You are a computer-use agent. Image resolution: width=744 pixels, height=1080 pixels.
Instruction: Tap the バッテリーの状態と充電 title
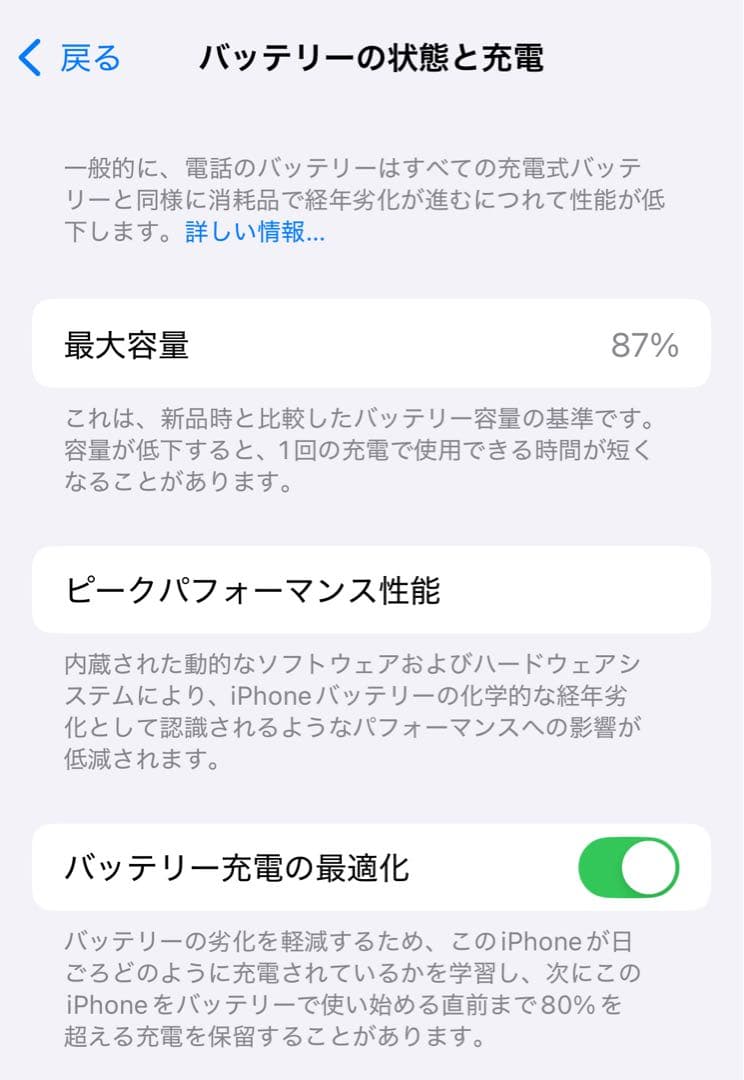point(371,58)
